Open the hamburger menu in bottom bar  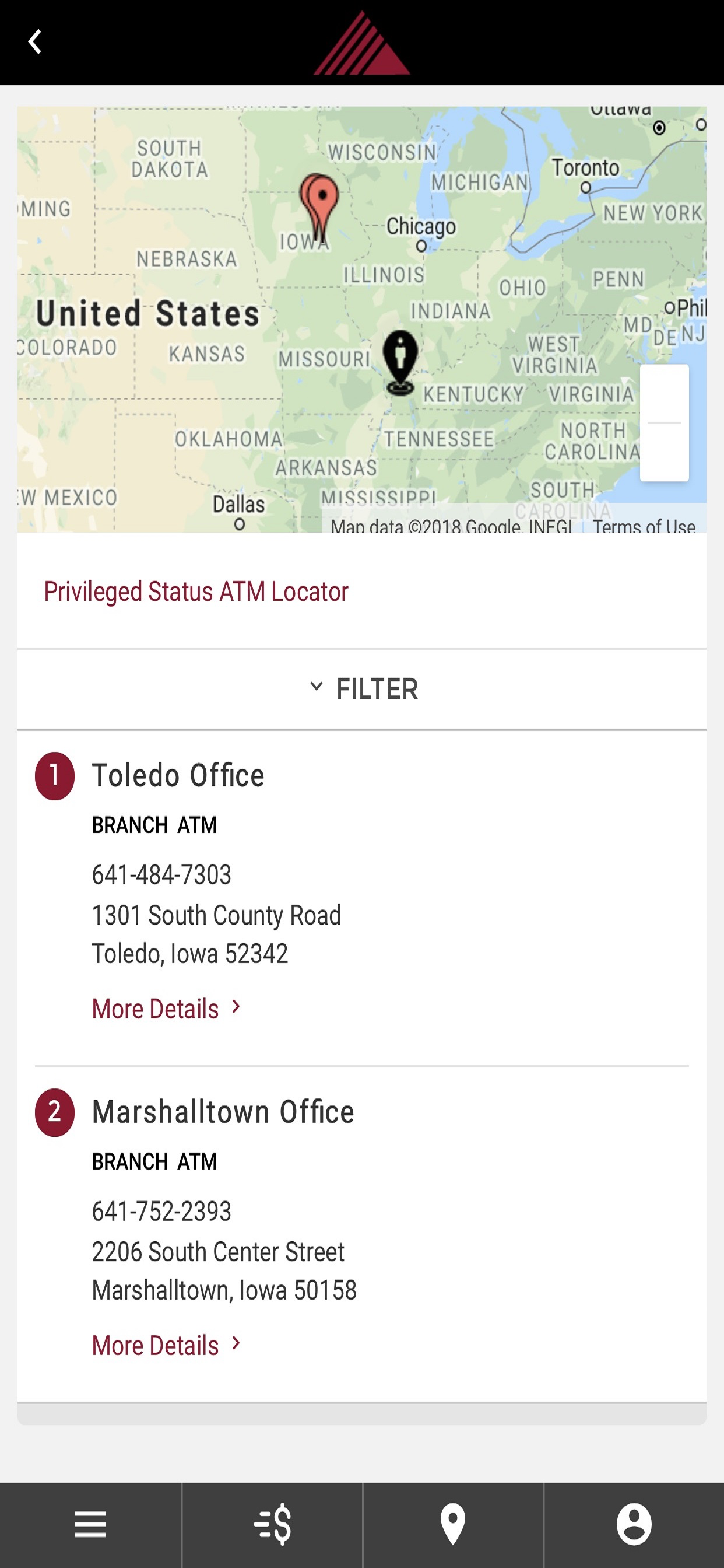91,1525
